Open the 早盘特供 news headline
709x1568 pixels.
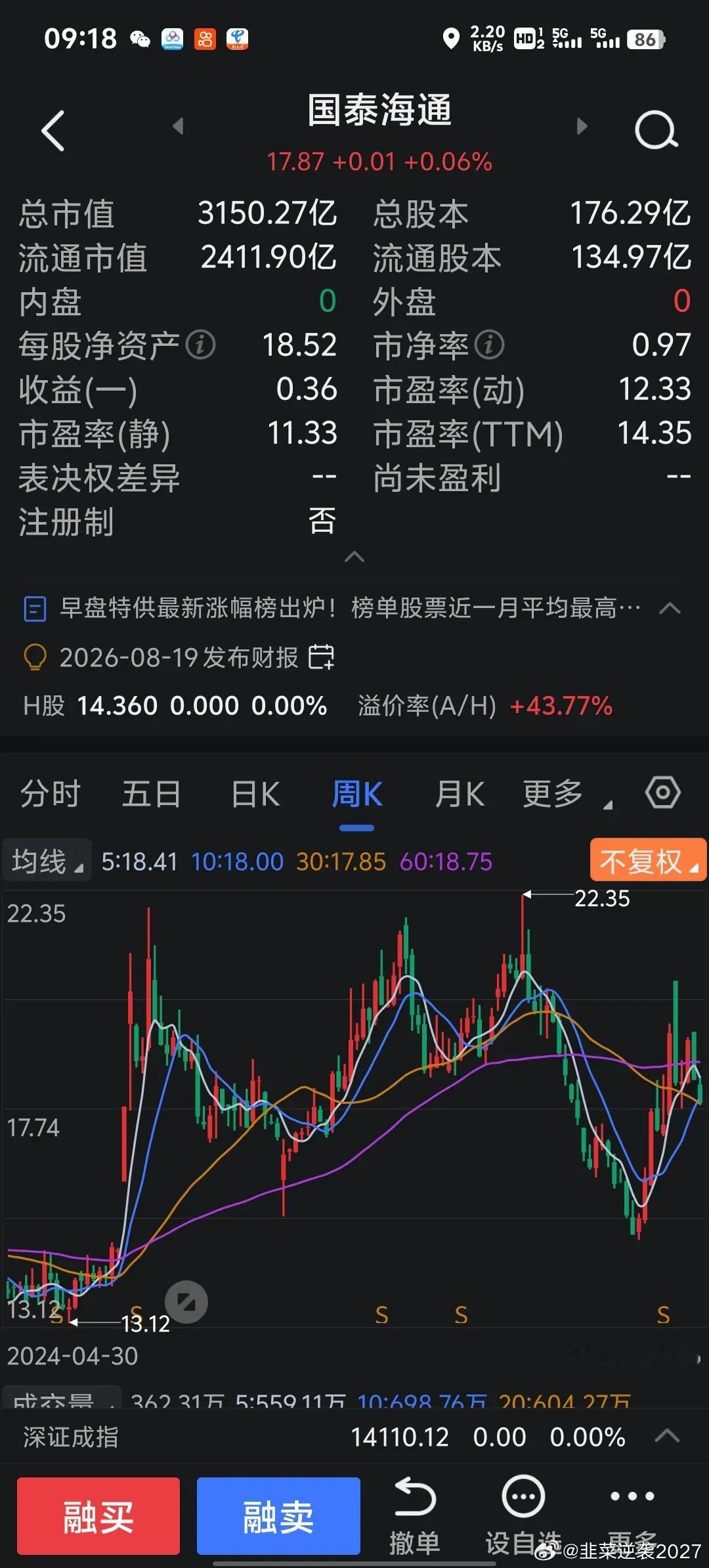(350, 608)
